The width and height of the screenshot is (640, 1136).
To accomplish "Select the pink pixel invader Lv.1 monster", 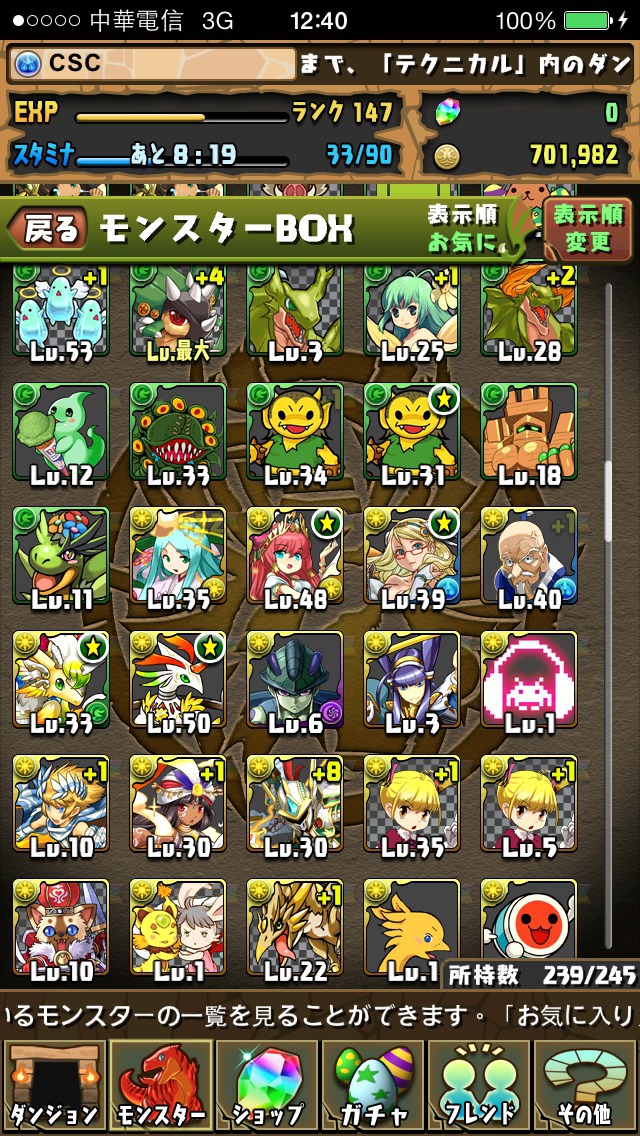I will click(x=529, y=680).
